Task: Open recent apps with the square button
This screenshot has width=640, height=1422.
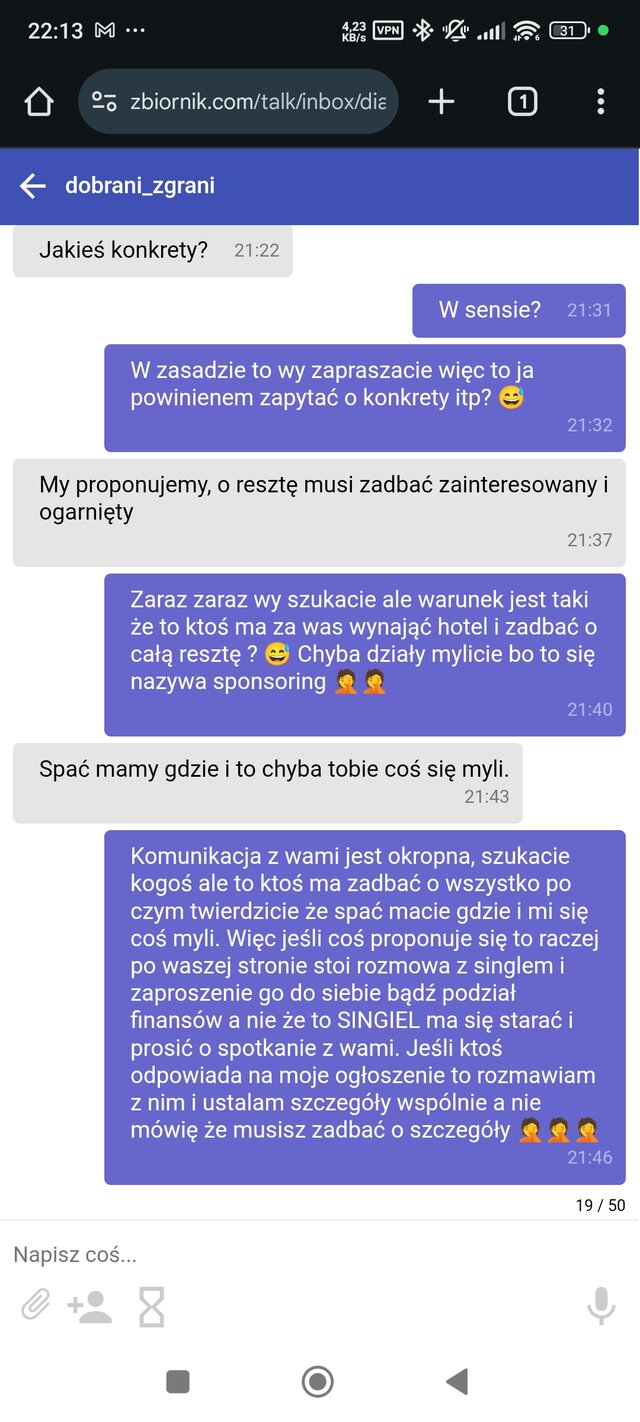Action: (178, 1382)
